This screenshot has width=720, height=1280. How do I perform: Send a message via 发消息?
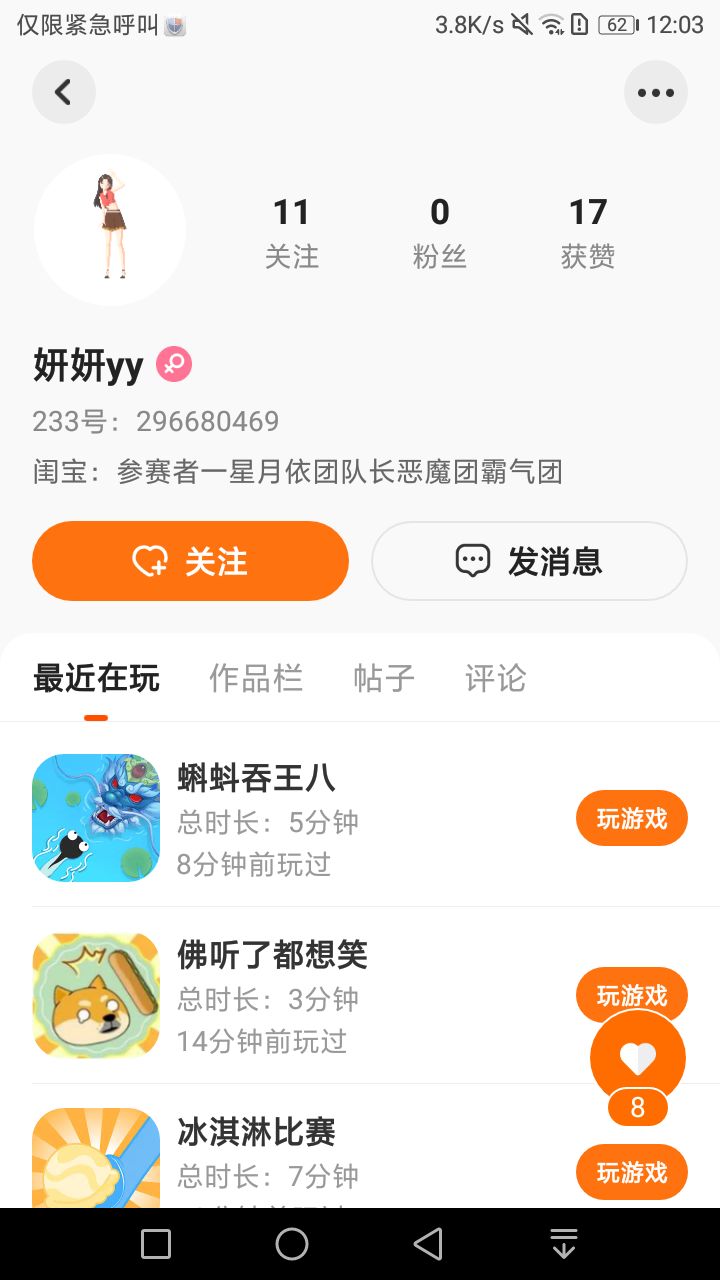coord(529,561)
